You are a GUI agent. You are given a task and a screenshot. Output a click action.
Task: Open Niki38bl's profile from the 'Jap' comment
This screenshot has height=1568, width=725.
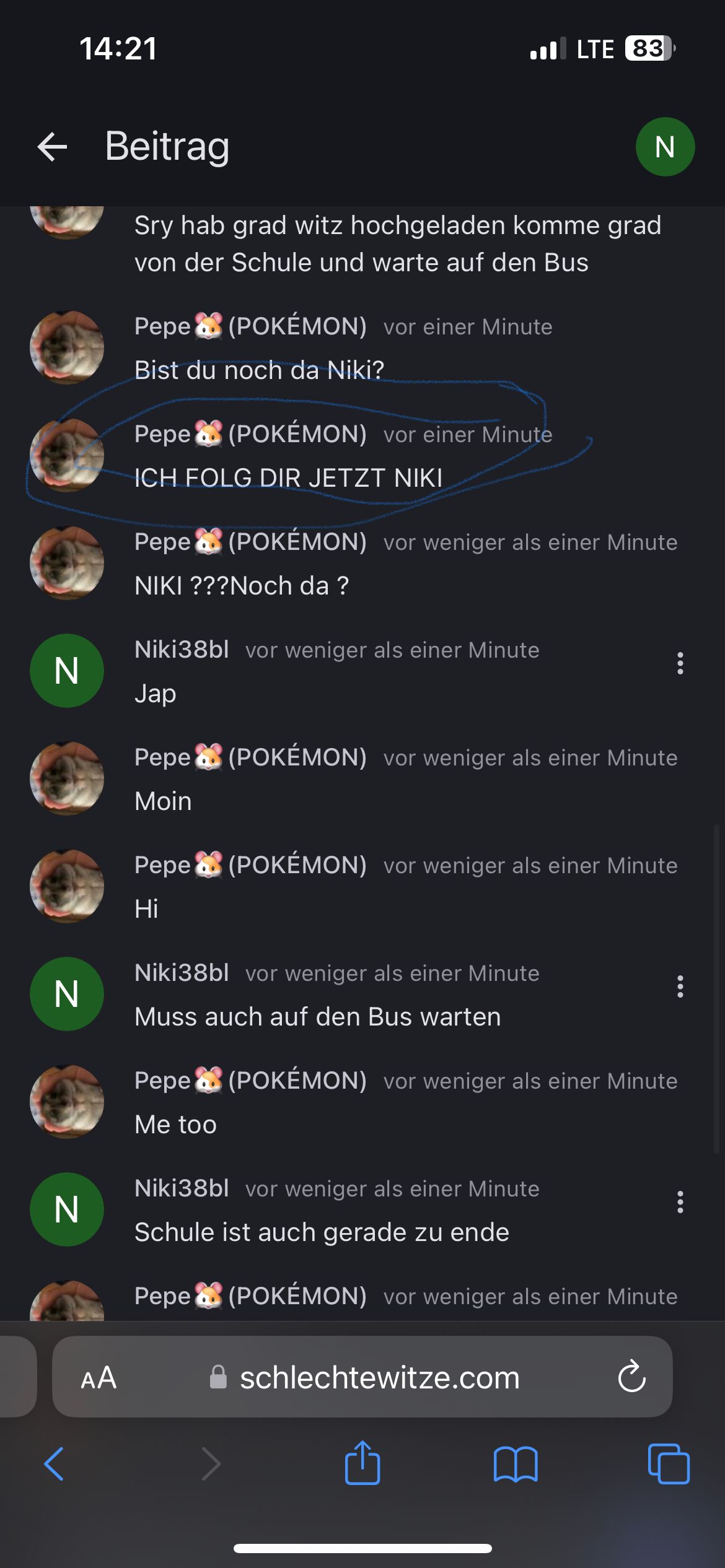[x=66, y=671]
